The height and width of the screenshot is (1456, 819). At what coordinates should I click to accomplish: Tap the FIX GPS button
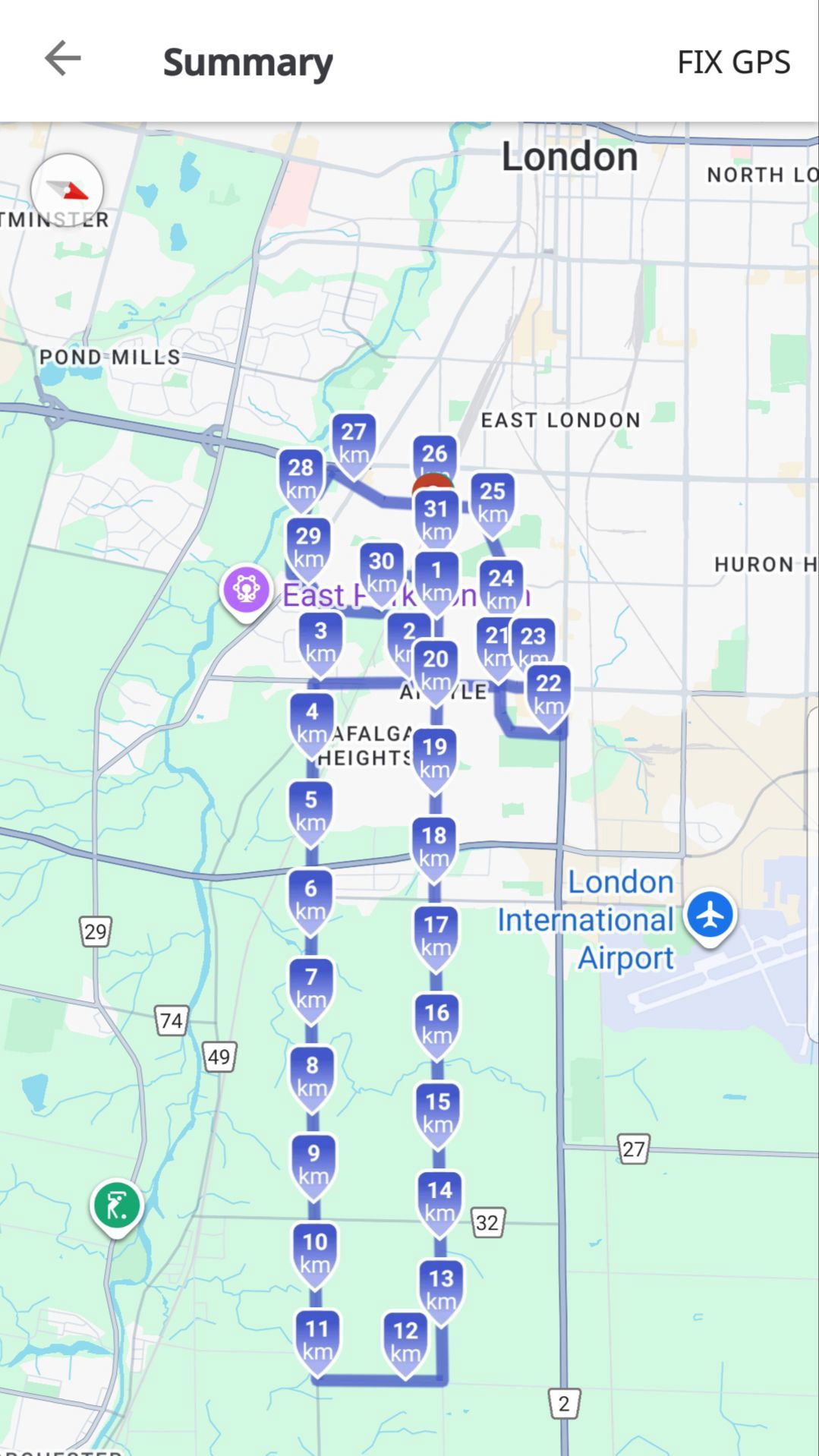point(733,61)
